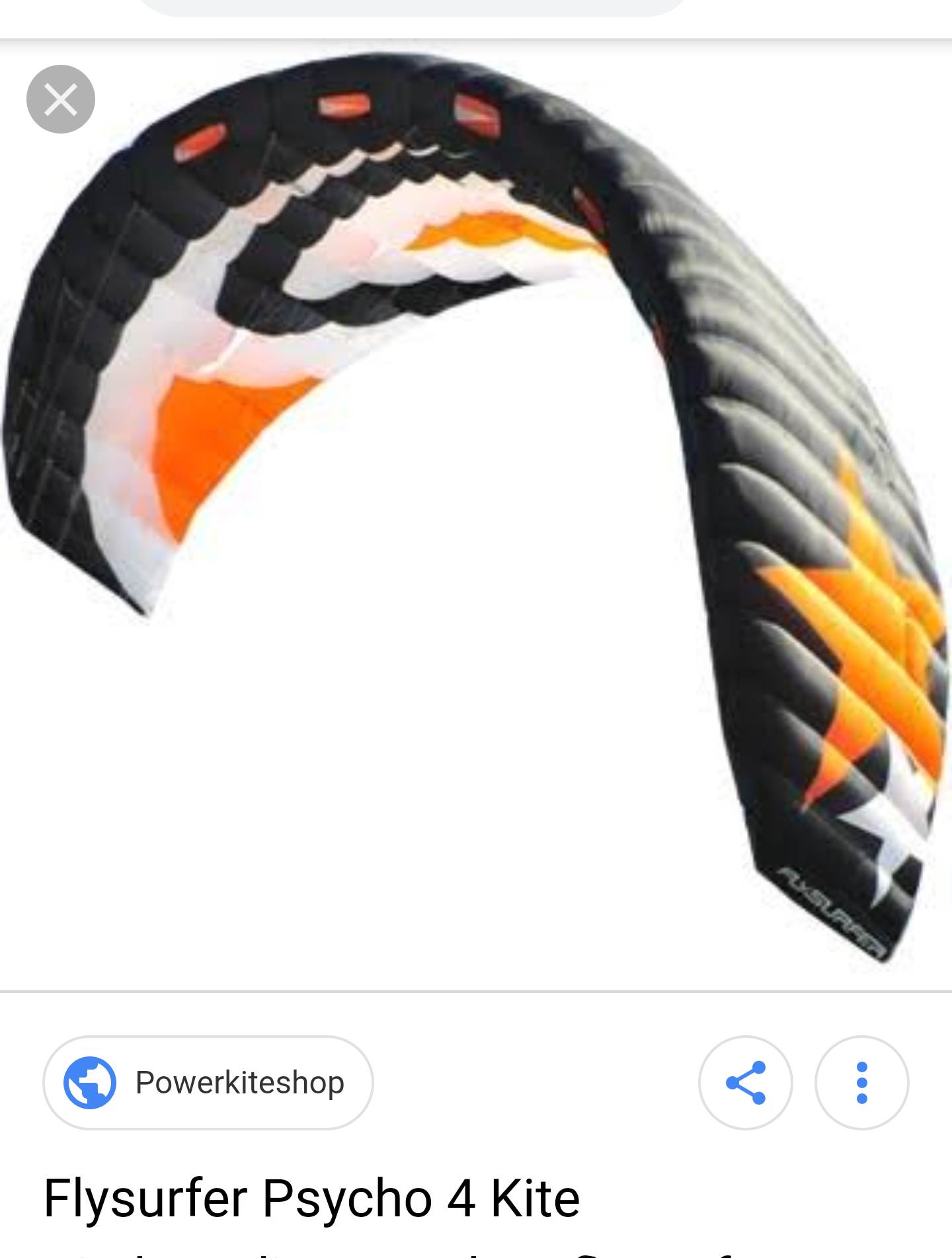Open the three-dot overflow menu

pos(861,1083)
